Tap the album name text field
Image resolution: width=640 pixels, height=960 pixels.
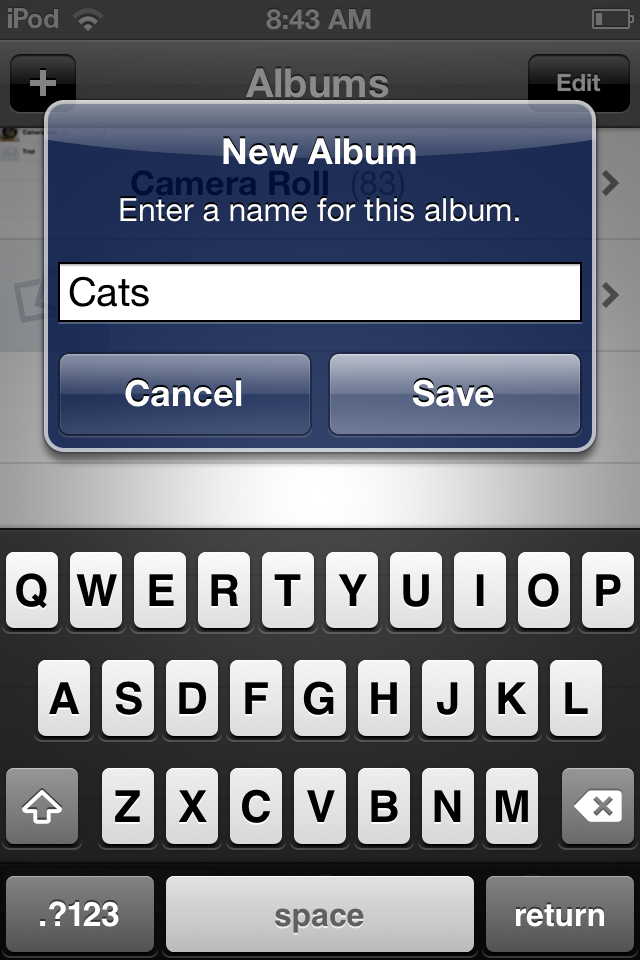pyautogui.click(x=320, y=292)
